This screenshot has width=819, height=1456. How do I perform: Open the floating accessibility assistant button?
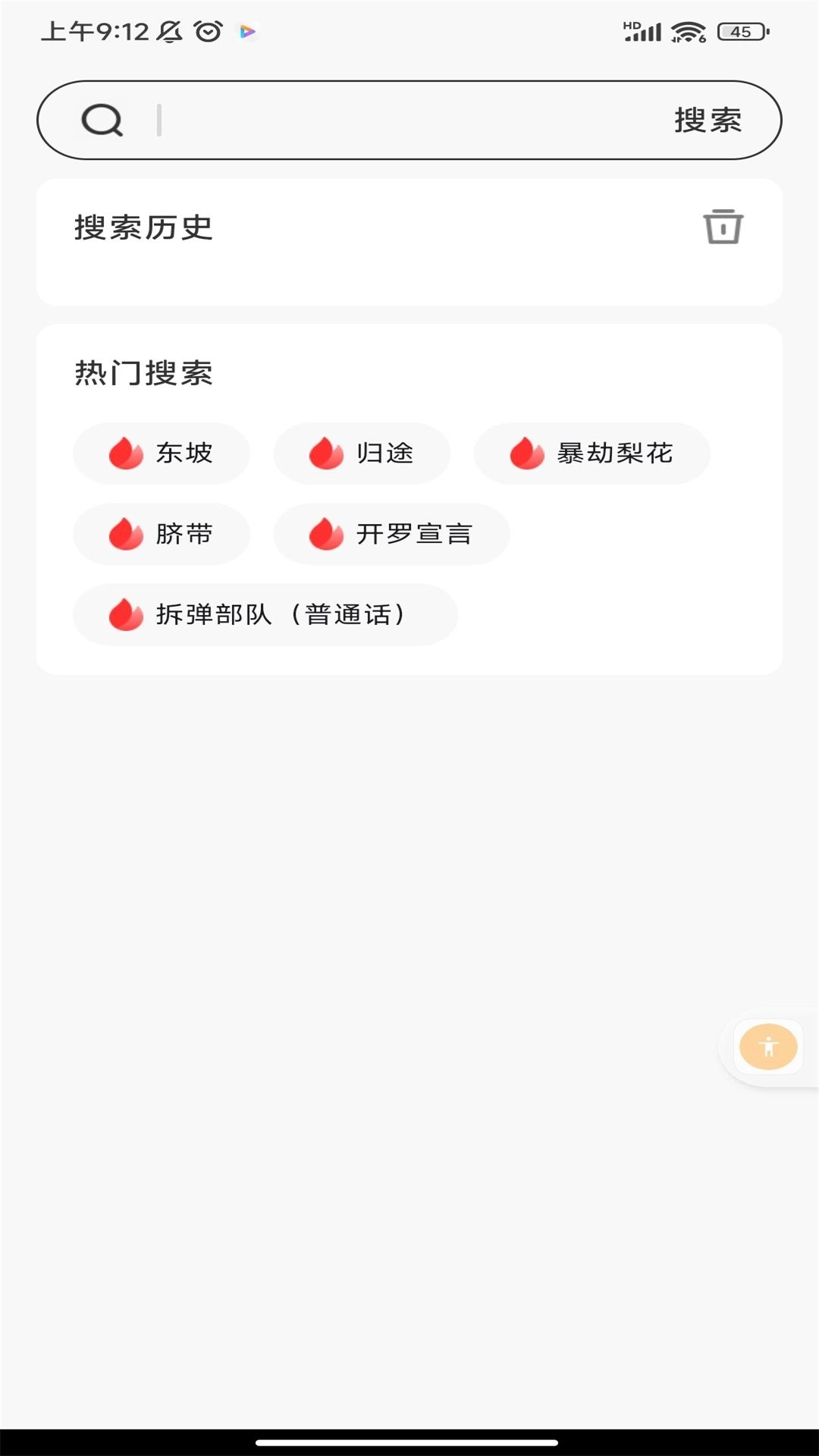pyautogui.click(x=767, y=1047)
